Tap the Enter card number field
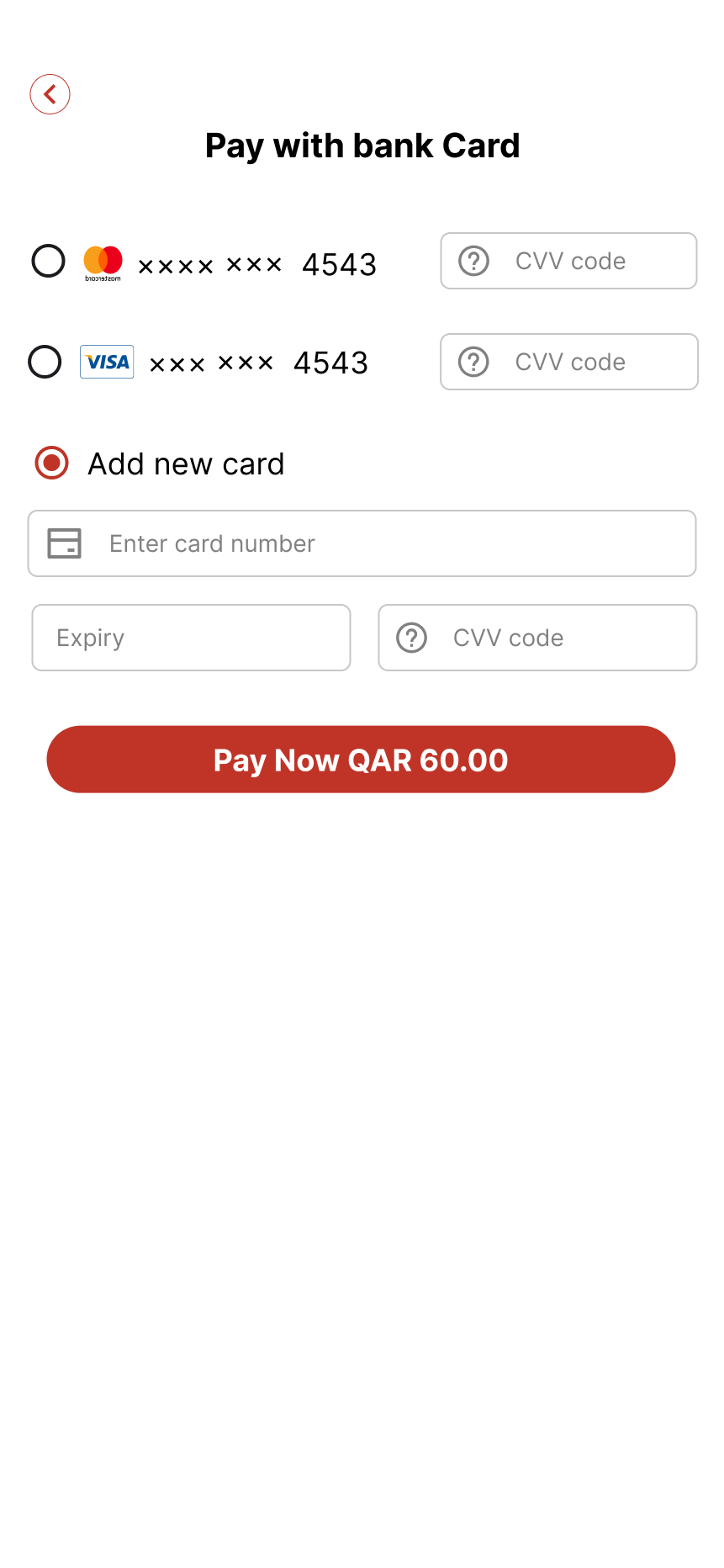Image resolution: width=724 pixels, height=1568 pixels. pyautogui.click(x=362, y=543)
